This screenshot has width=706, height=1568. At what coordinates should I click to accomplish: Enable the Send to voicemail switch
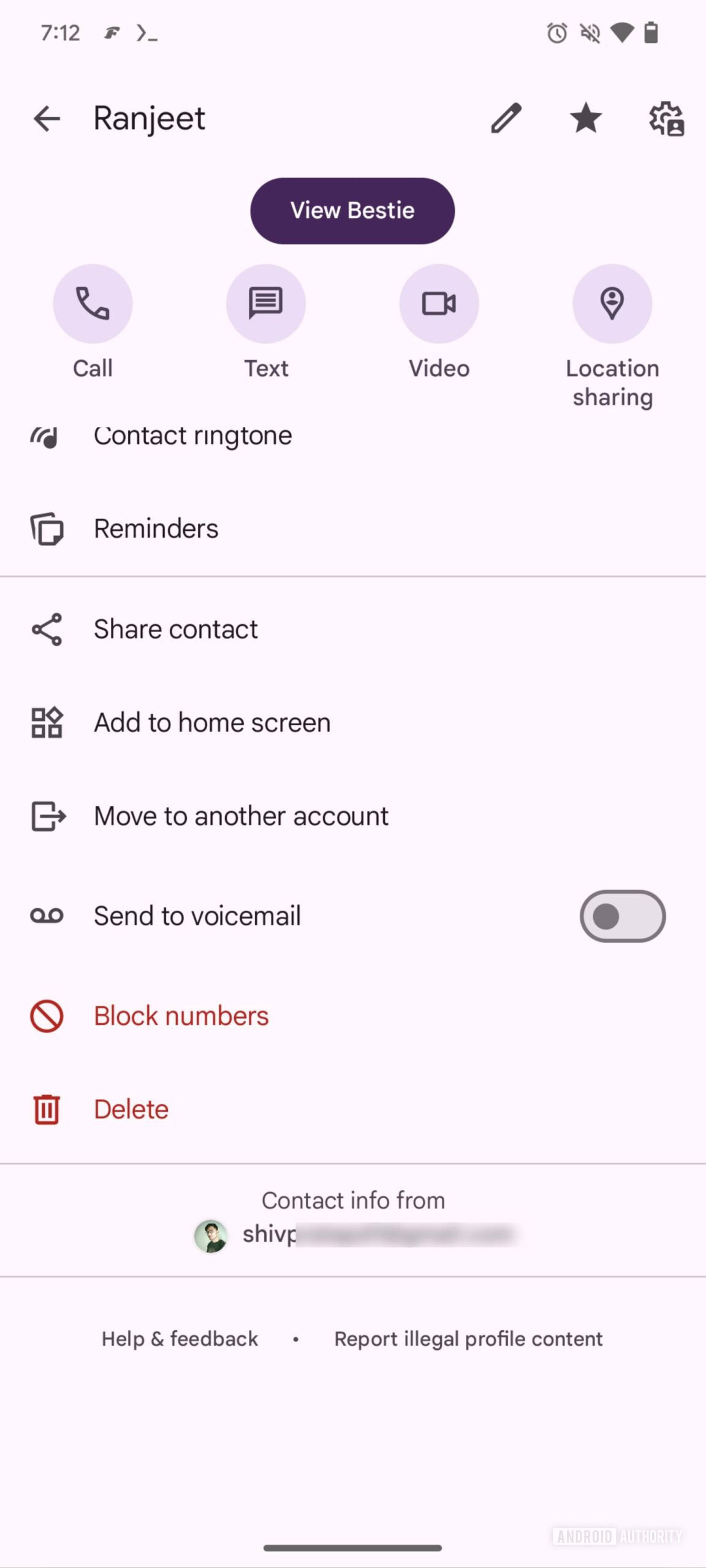(x=622, y=916)
